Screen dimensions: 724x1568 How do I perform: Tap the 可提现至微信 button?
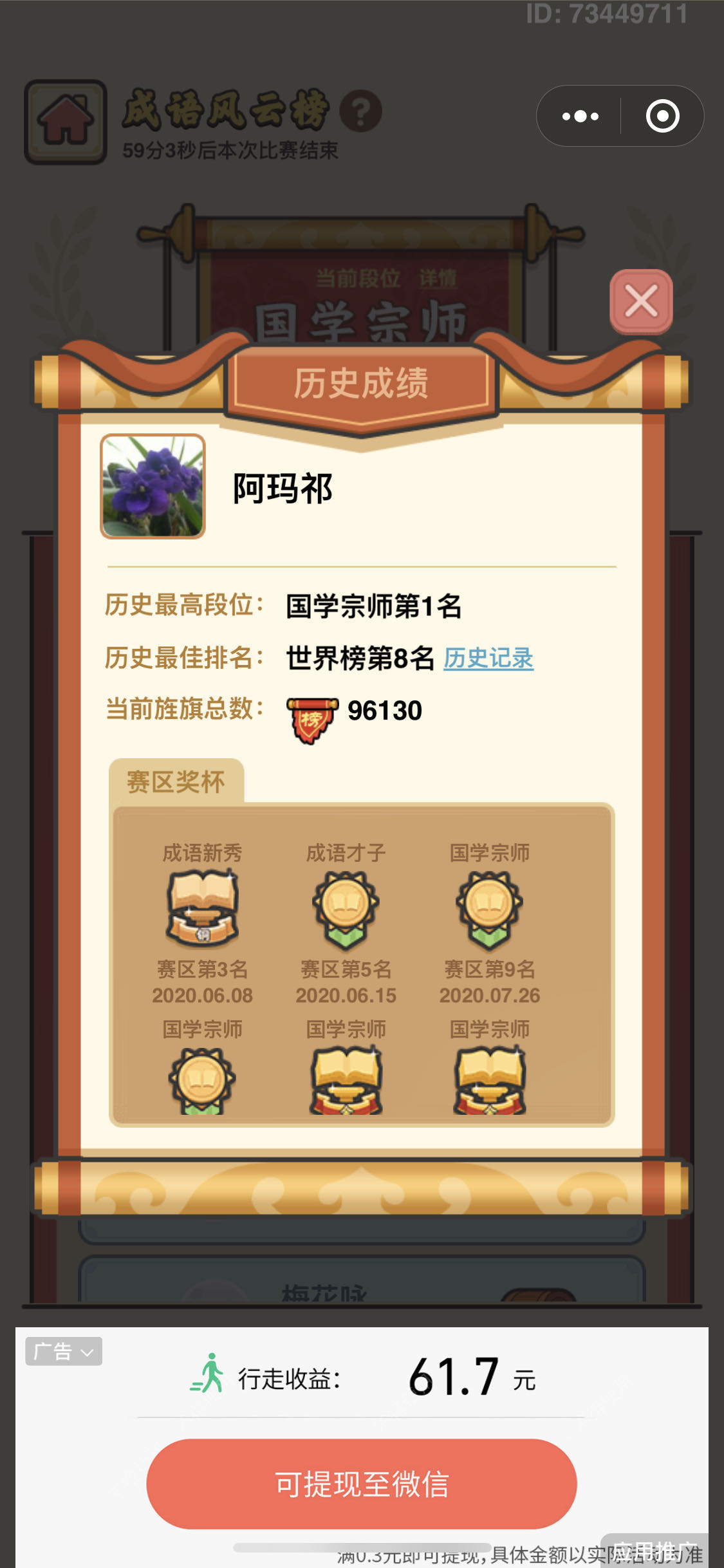coord(362,1484)
